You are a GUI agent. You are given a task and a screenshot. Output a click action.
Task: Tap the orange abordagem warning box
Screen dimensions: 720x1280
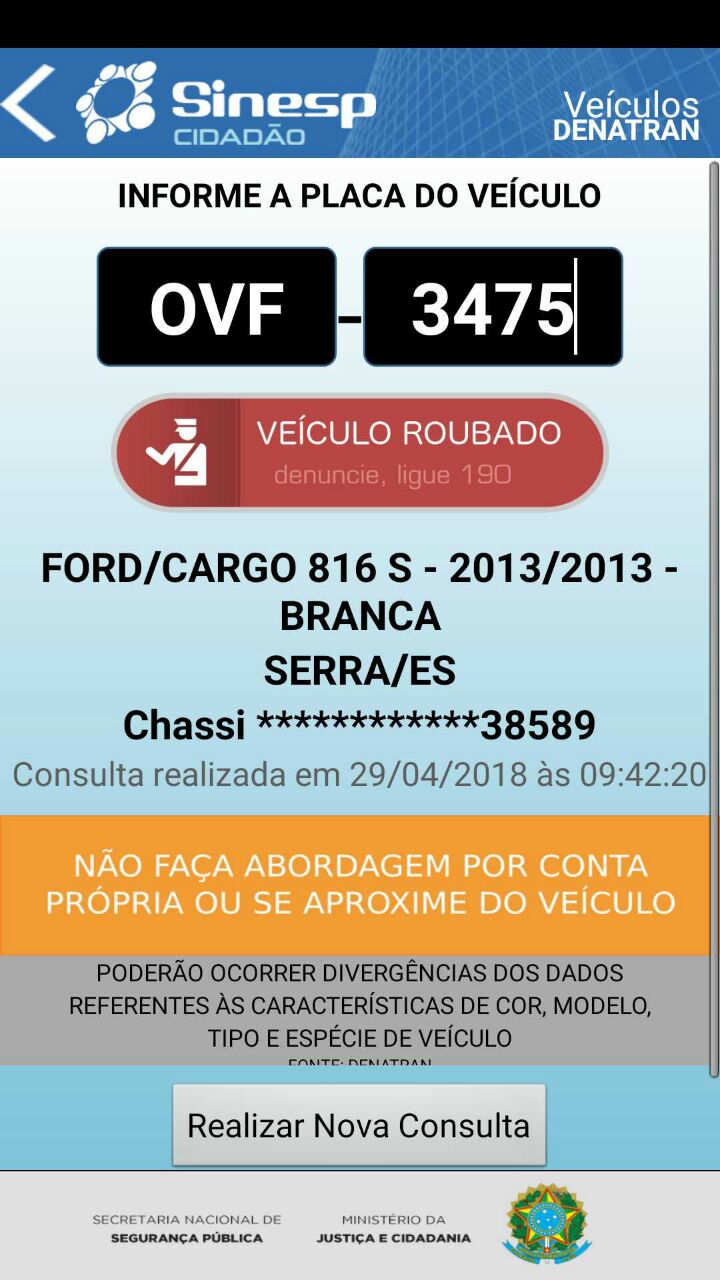(360, 884)
